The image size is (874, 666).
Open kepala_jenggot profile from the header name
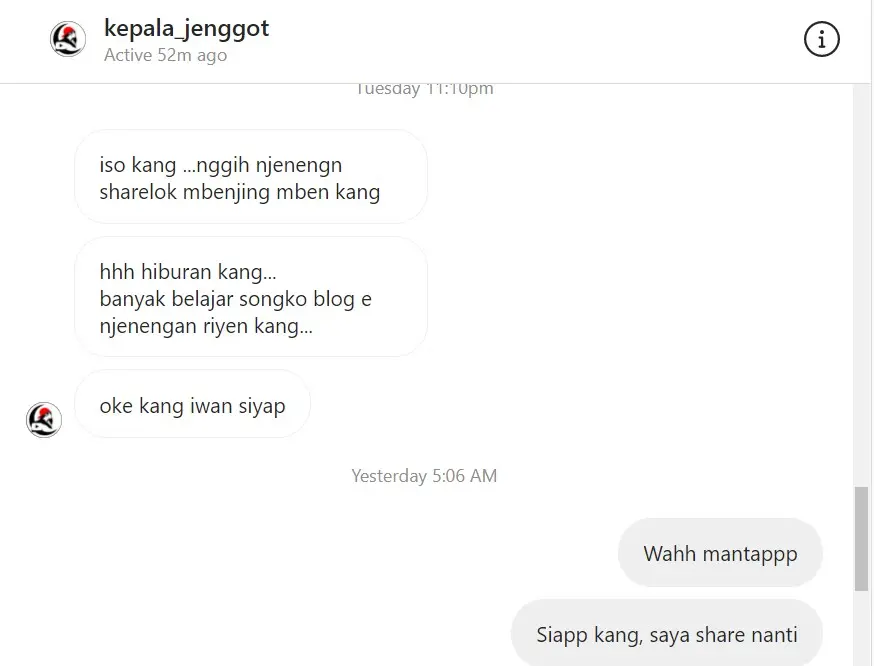(x=186, y=28)
